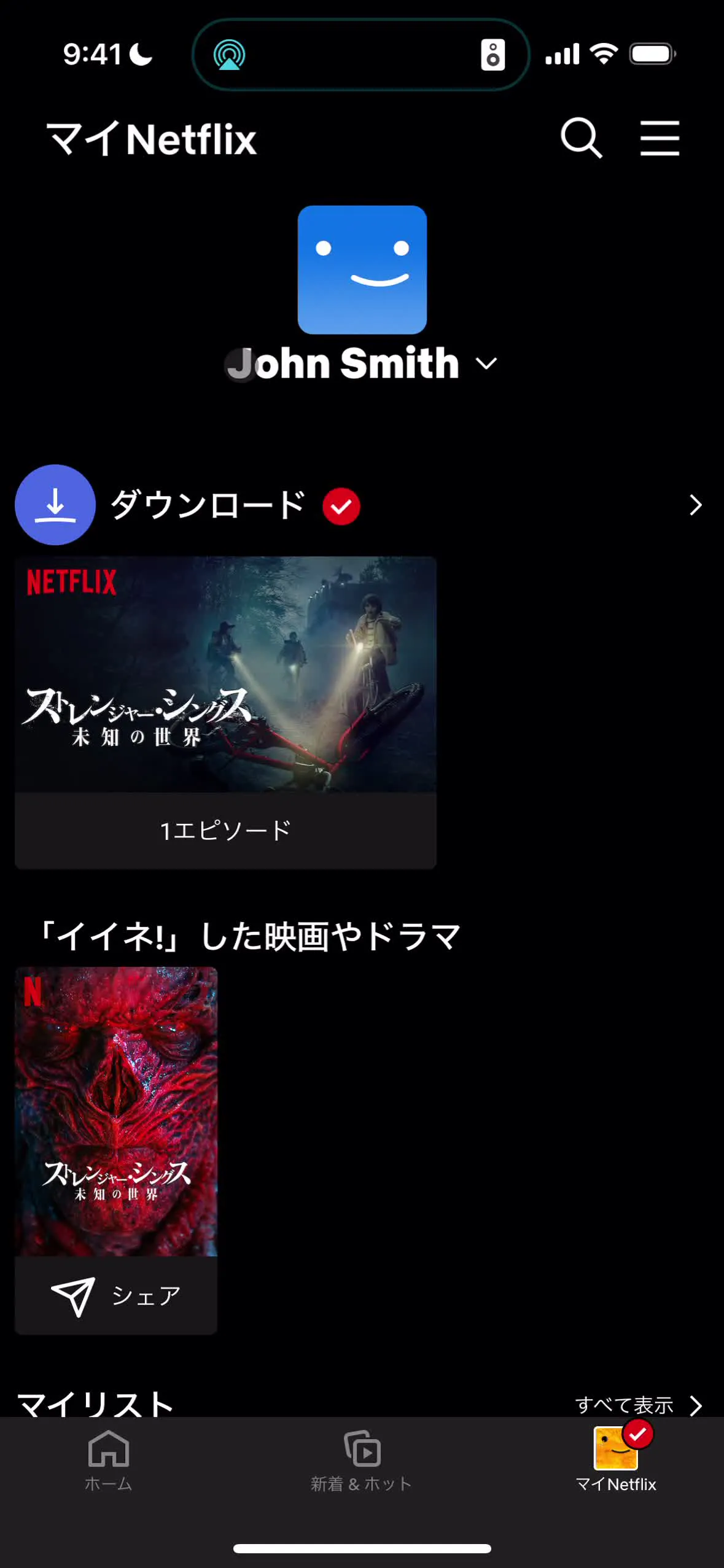
Task: Go to the 新着 & ホット tab
Action: pos(362,1461)
